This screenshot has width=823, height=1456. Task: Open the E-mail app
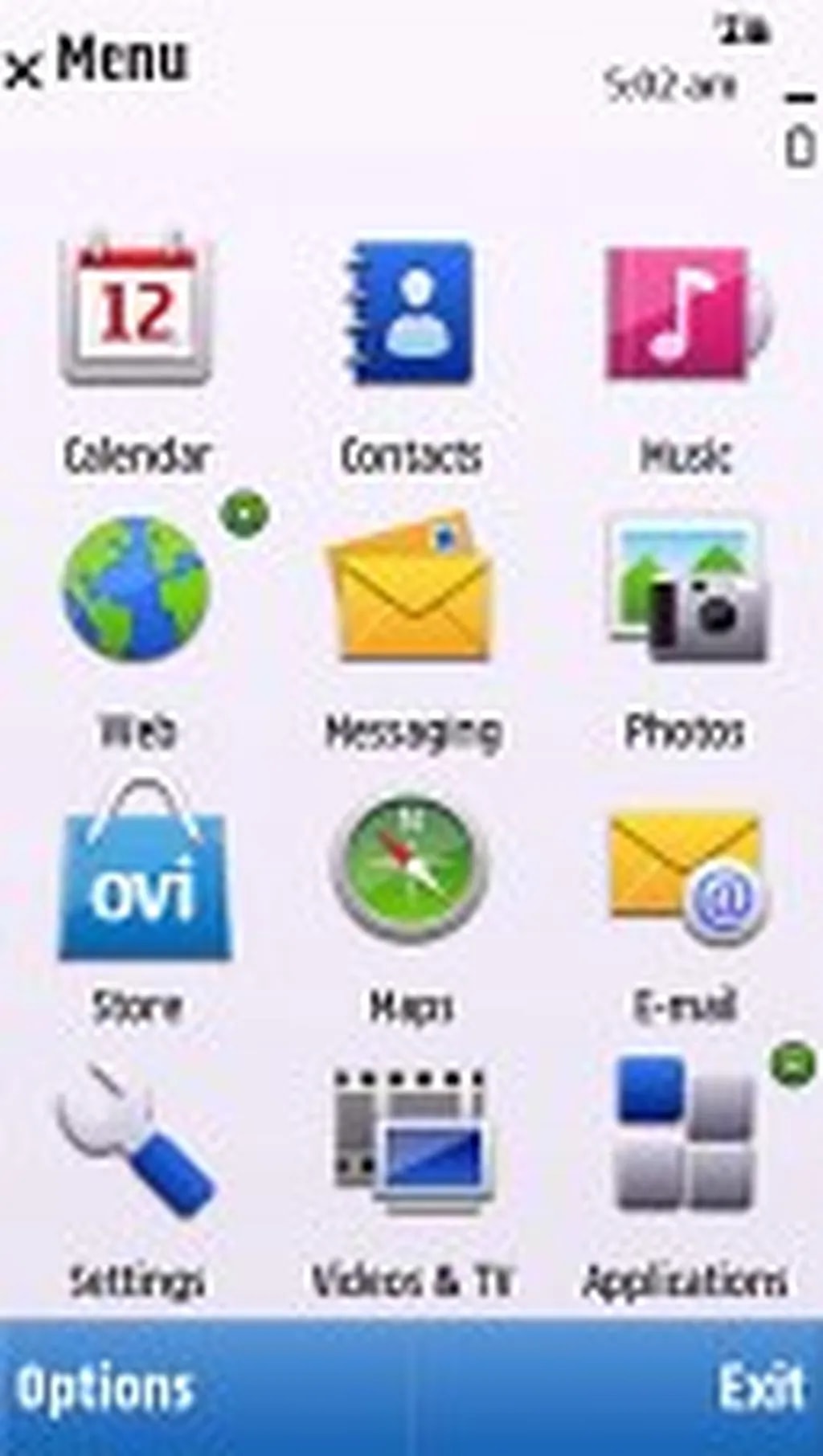684,872
